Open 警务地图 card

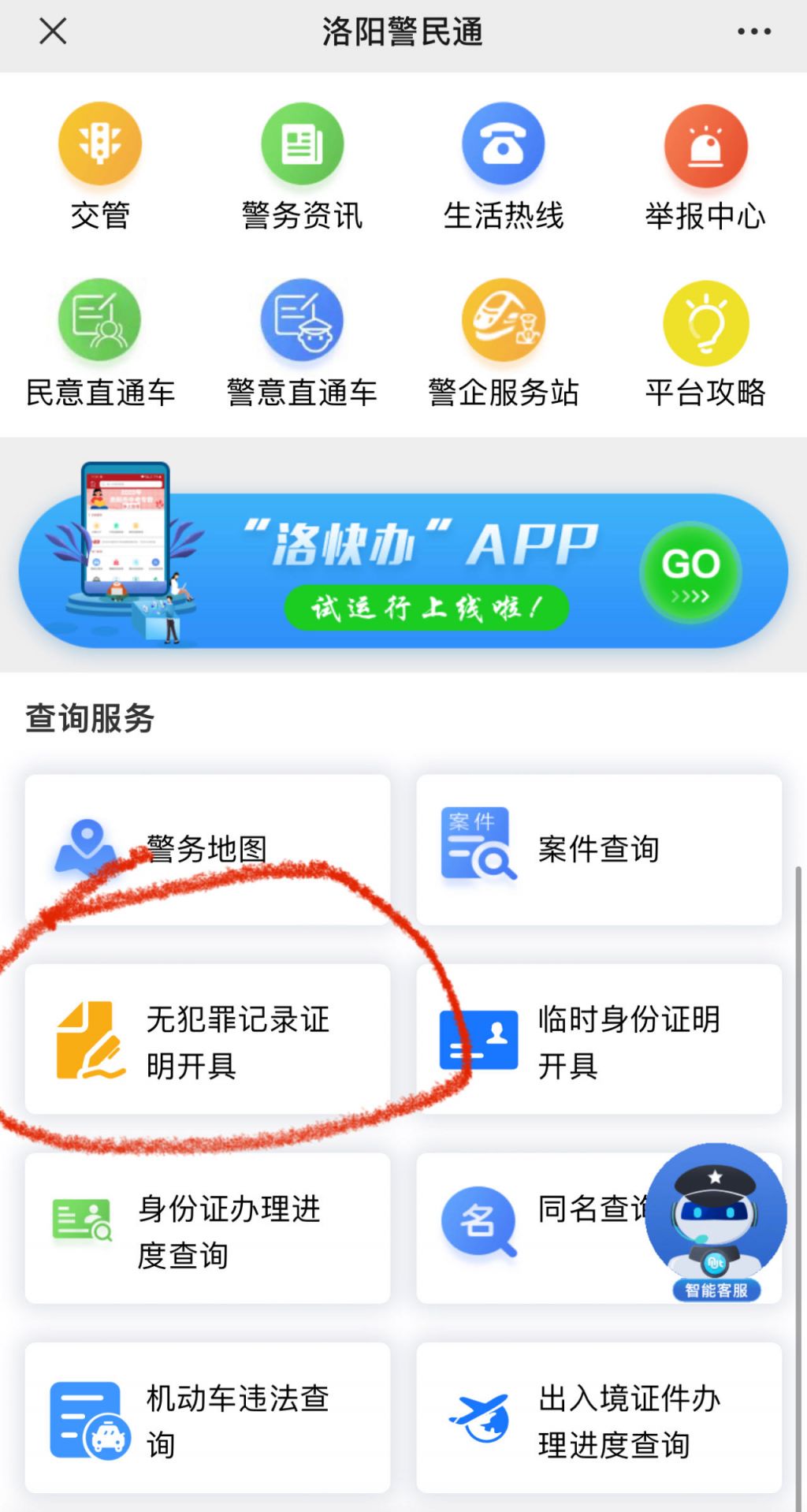click(207, 849)
